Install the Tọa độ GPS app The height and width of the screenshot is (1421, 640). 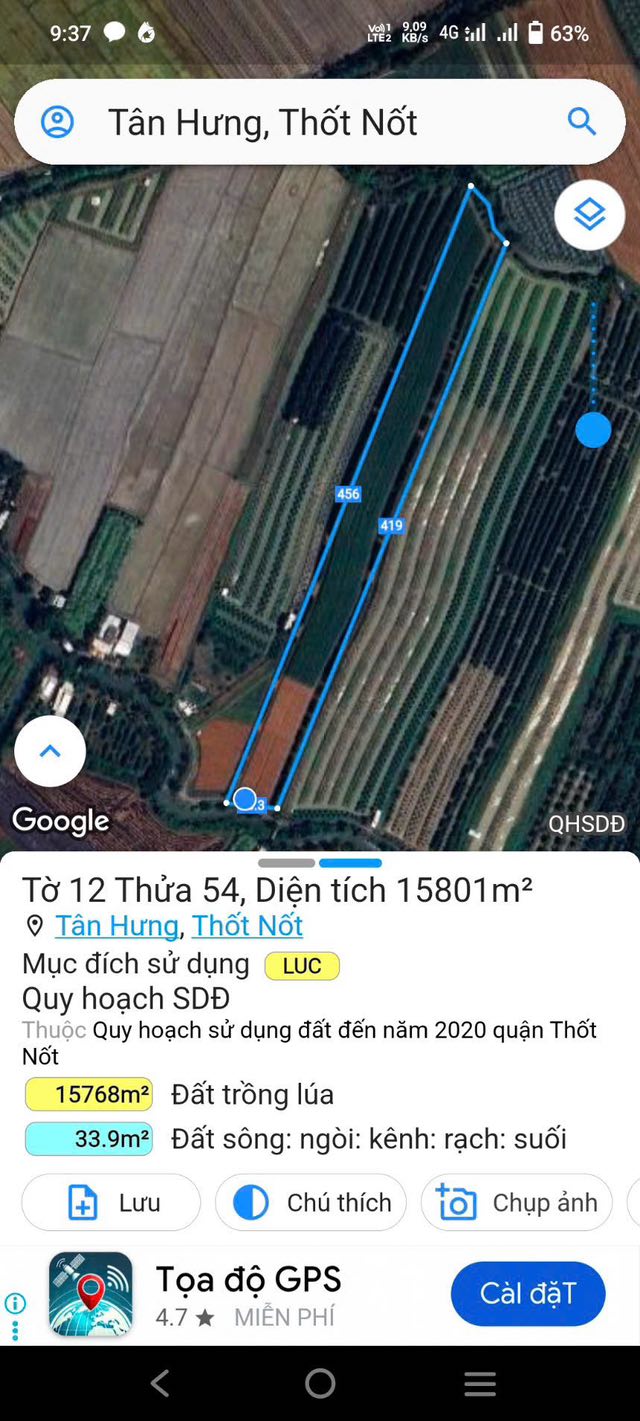[527, 1294]
